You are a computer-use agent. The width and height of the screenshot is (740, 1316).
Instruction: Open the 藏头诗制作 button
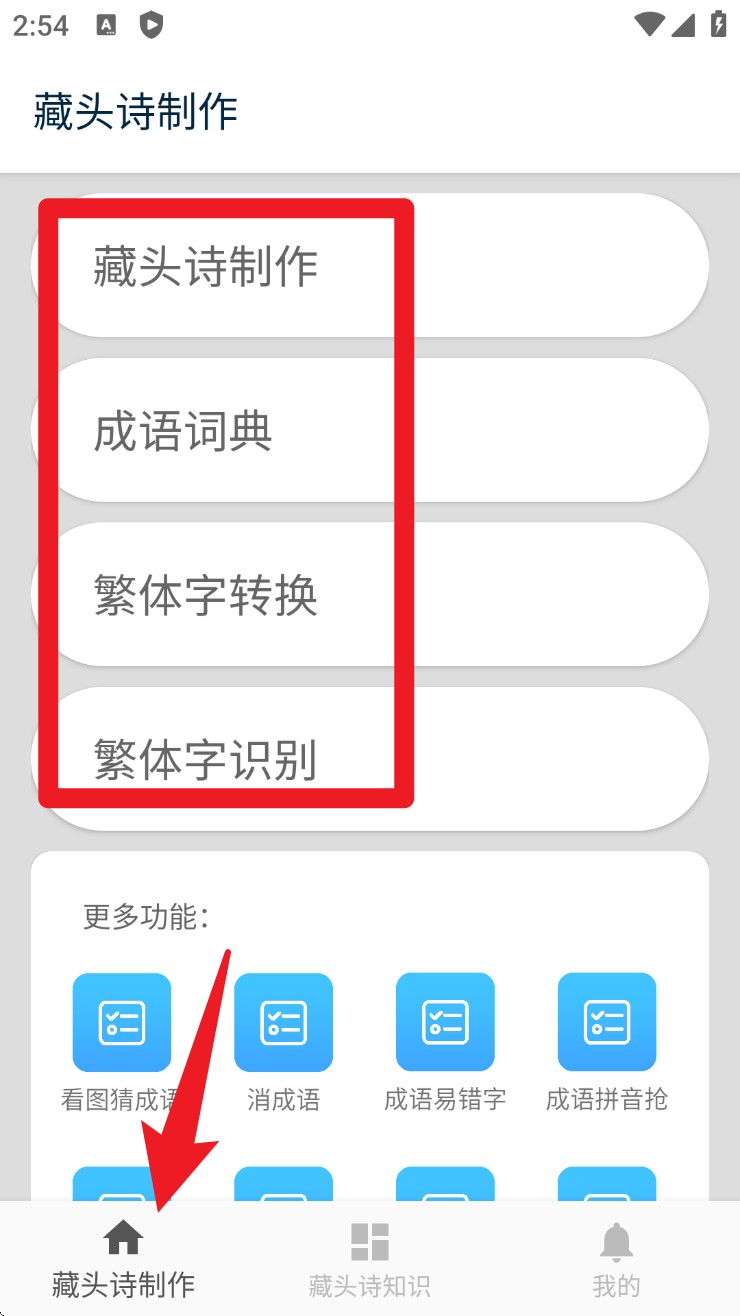[370, 265]
